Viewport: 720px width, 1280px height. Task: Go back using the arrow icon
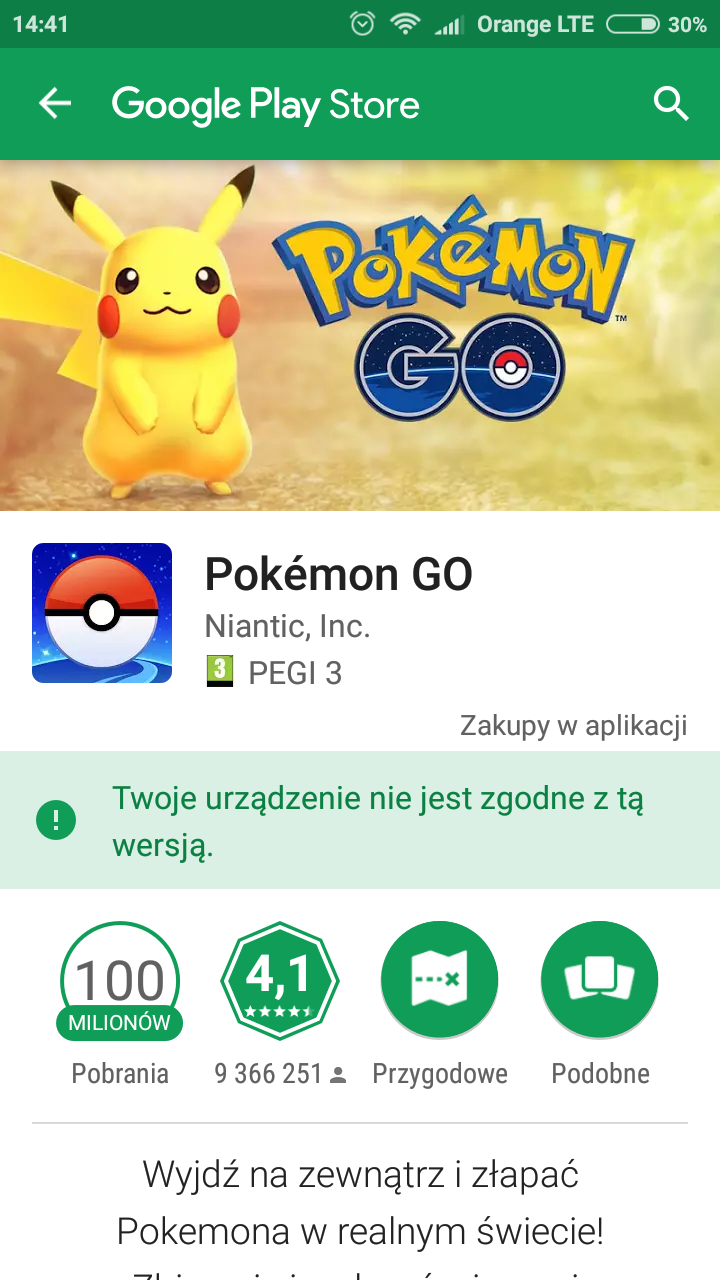(55, 104)
